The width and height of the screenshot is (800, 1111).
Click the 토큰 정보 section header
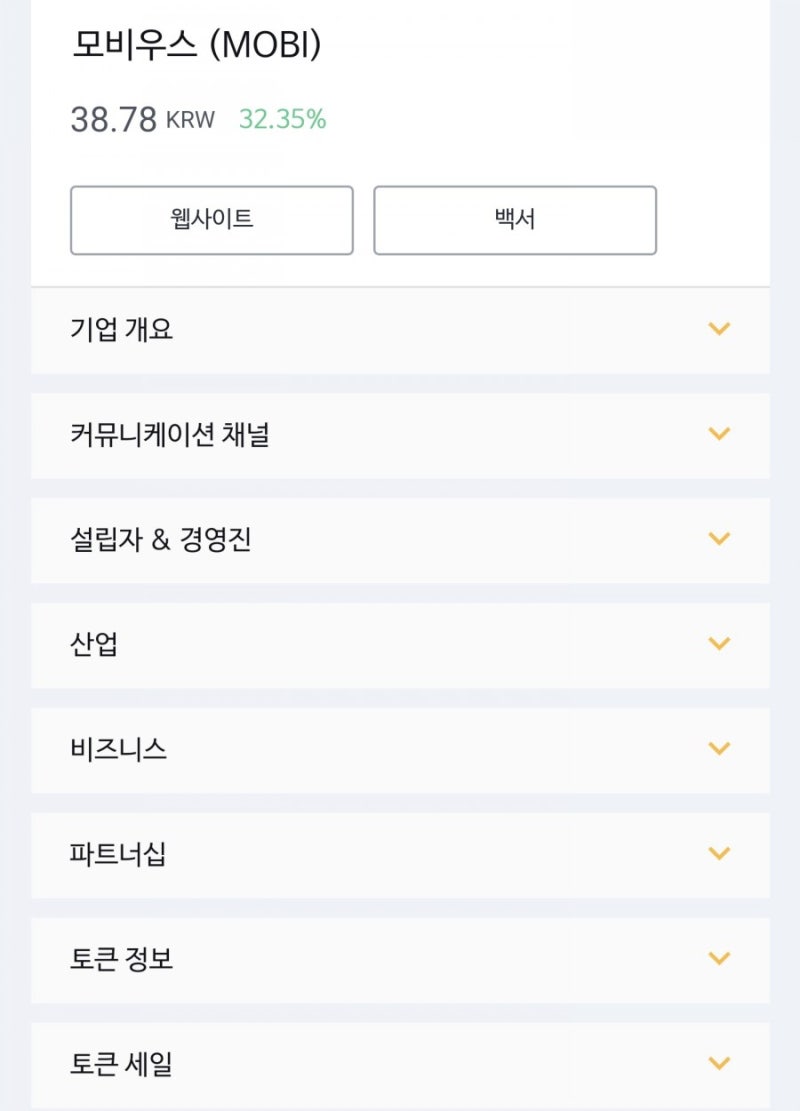120,961
